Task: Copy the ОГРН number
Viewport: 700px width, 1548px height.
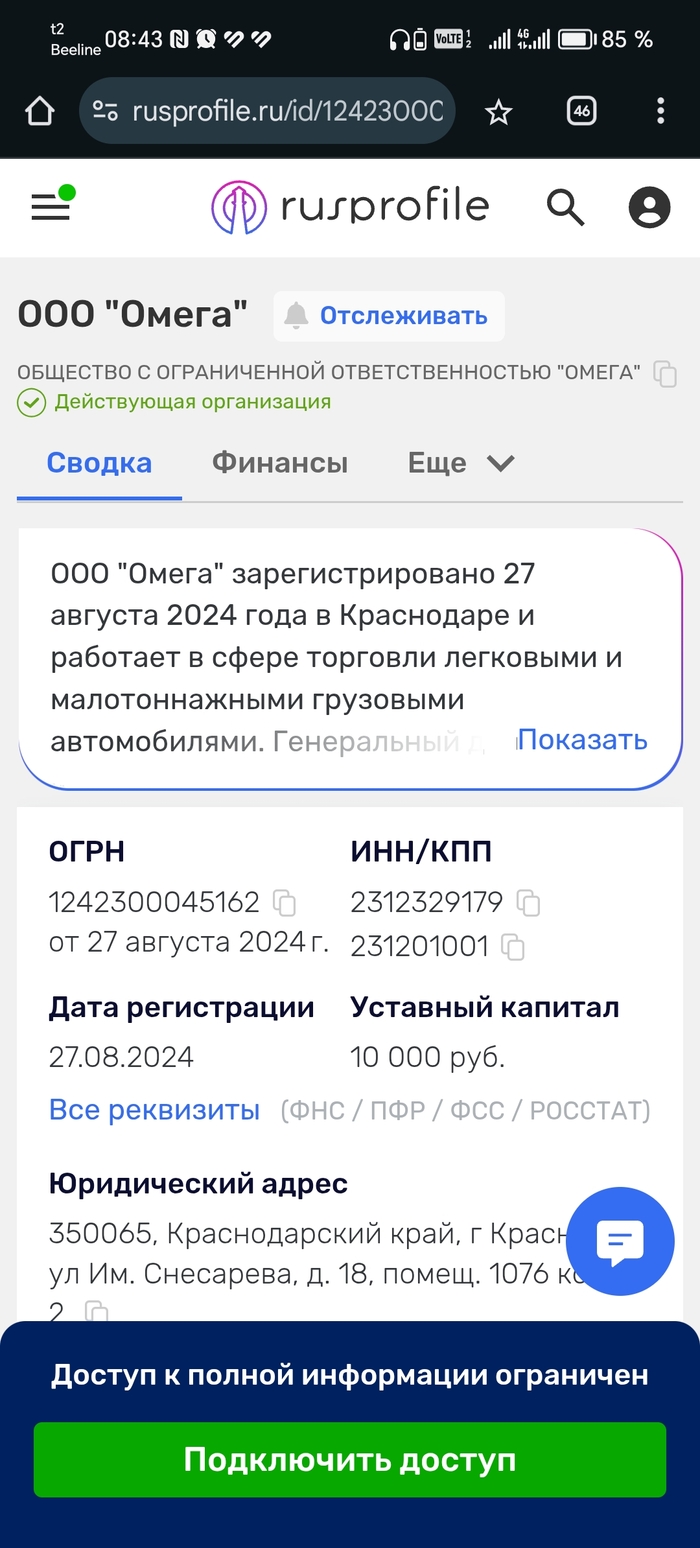Action: pos(285,904)
